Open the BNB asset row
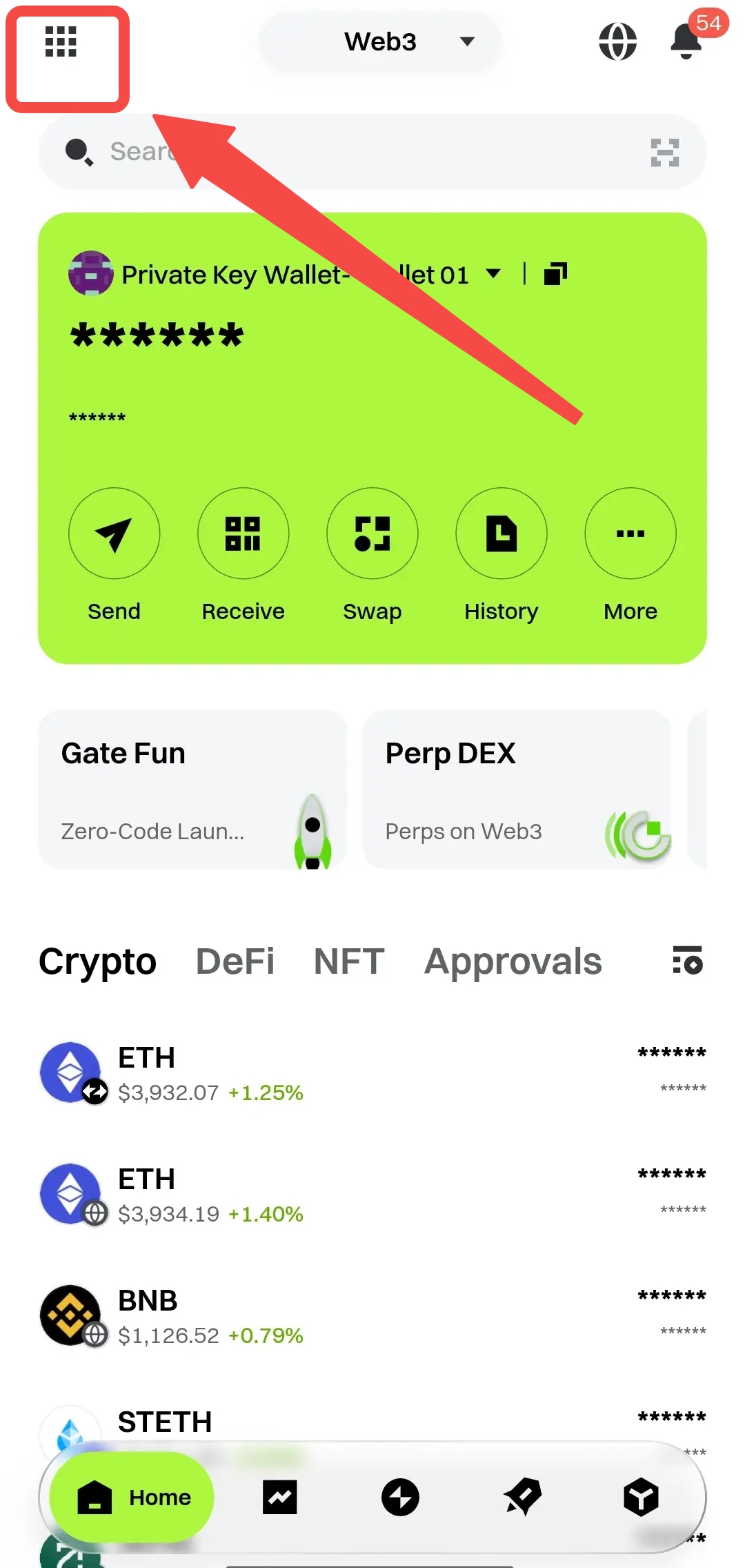The width and height of the screenshot is (745, 1568). click(x=372, y=1316)
